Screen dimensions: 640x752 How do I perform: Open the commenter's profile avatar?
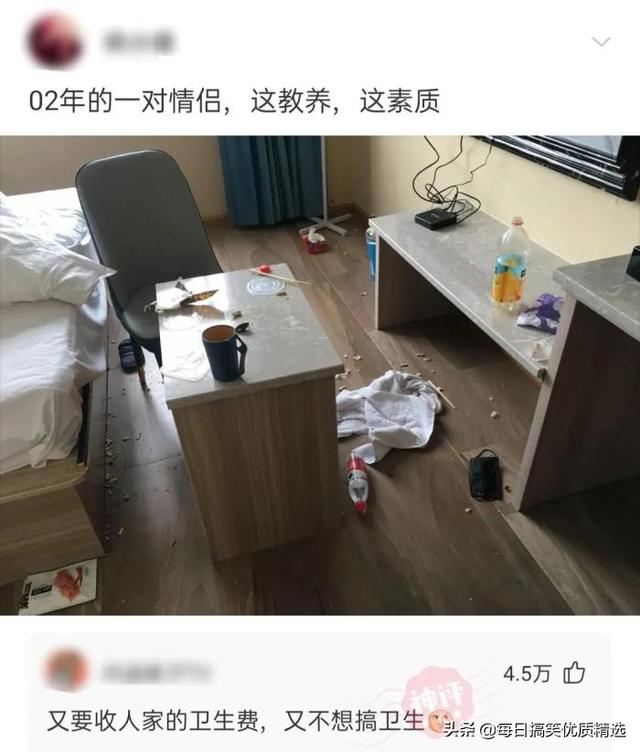tap(67, 670)
